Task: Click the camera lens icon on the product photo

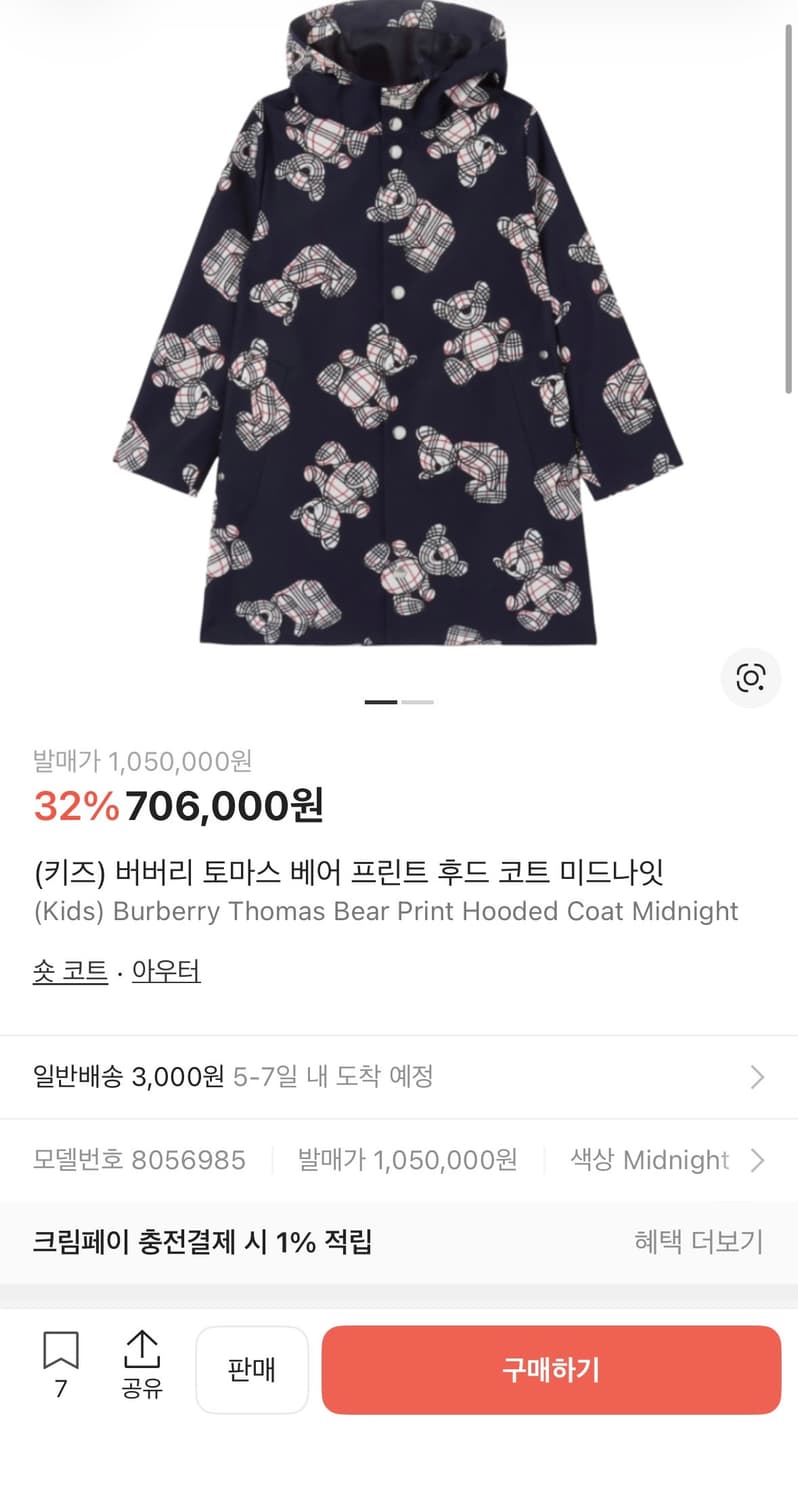Action: tap(750, 677)
